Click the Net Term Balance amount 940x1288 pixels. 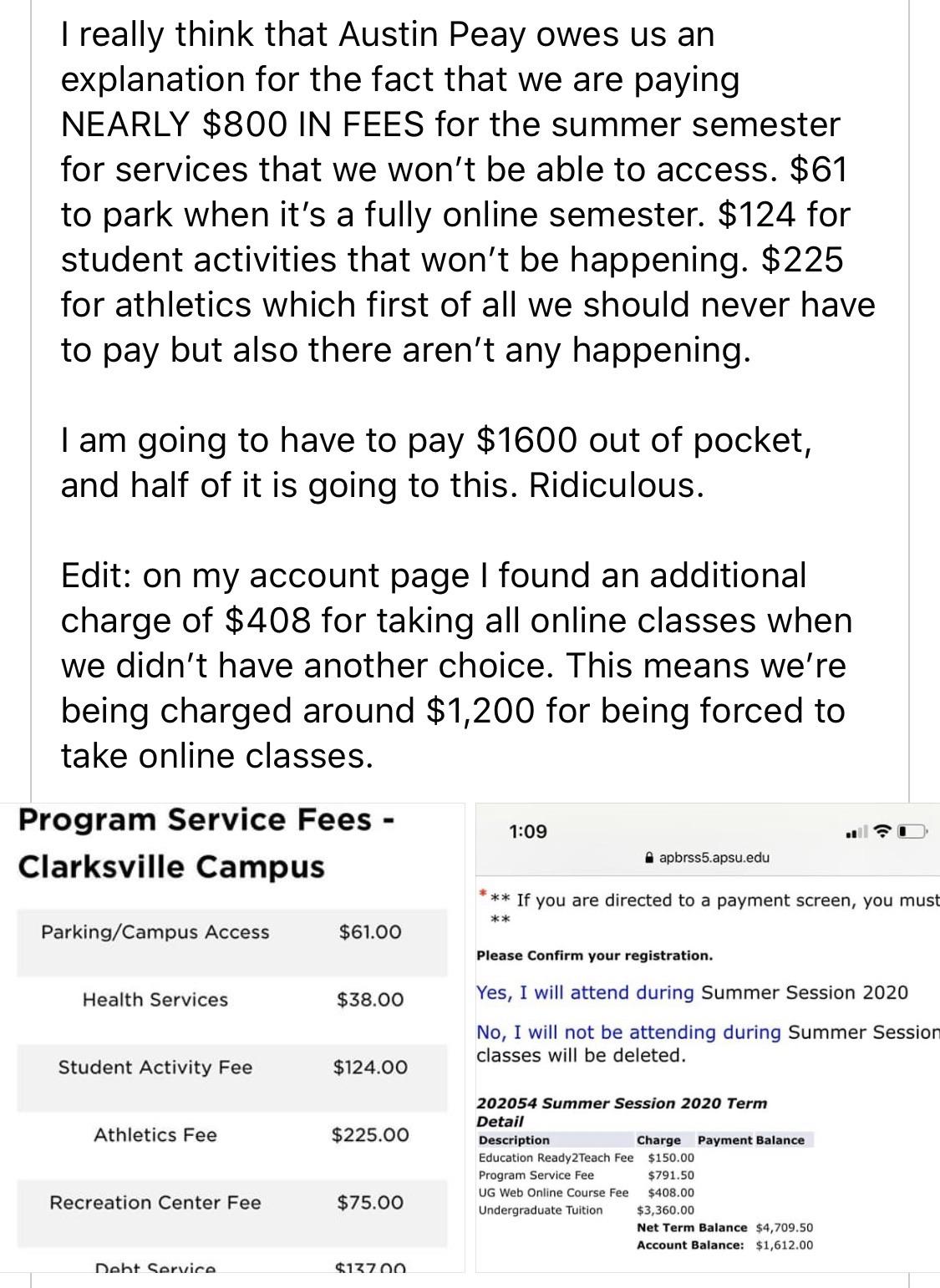pyautogui.click(x=782, y=1228)
